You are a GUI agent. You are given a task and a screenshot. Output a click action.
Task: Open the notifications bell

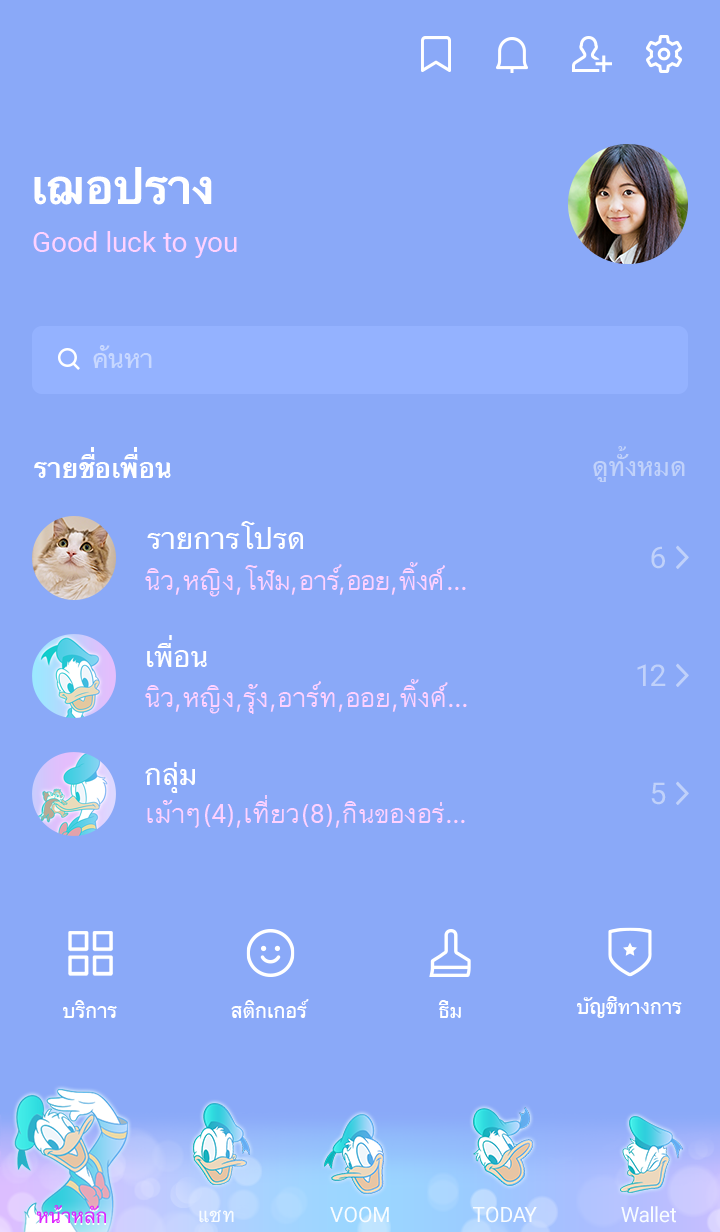(512, 55)
